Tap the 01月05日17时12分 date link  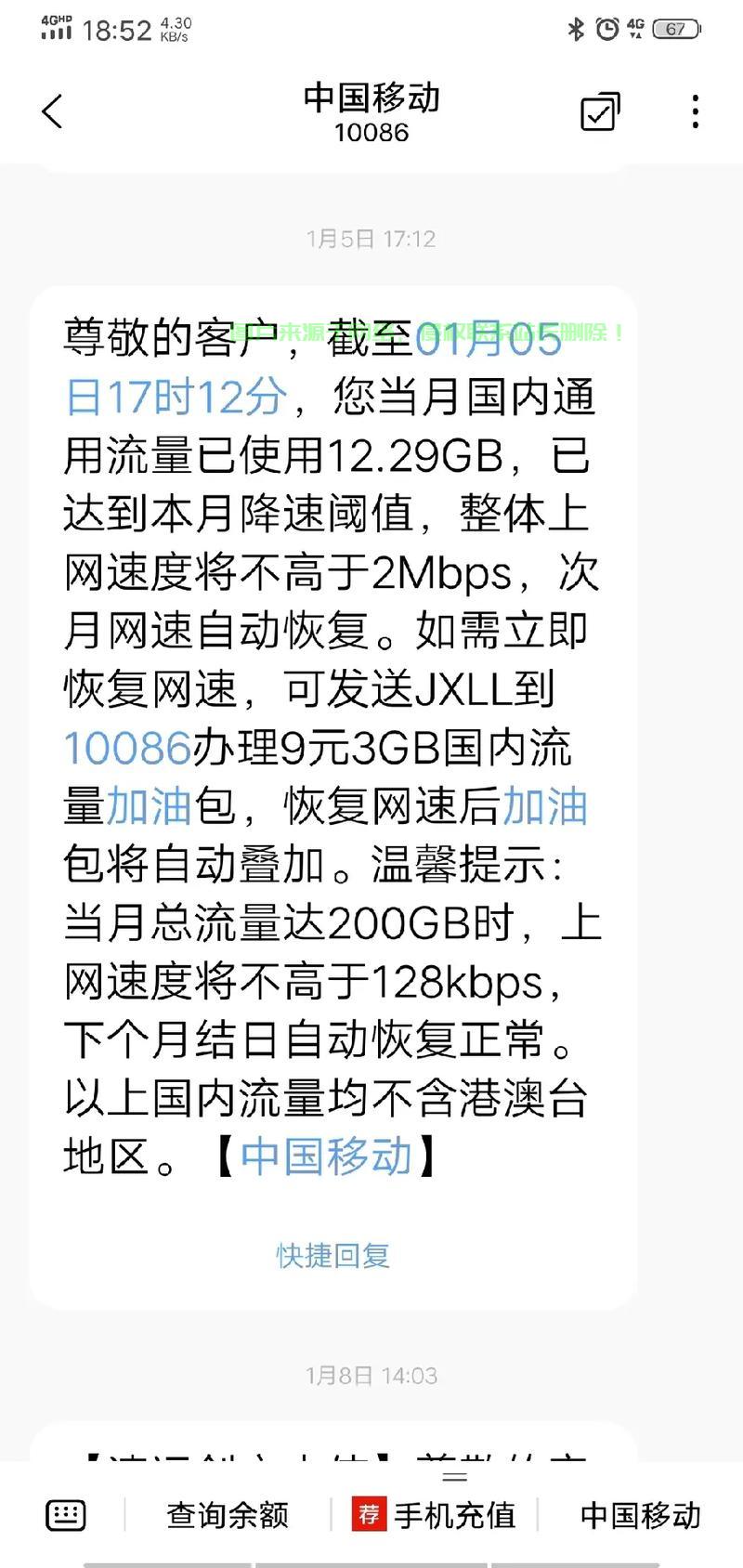click(176, 398)
